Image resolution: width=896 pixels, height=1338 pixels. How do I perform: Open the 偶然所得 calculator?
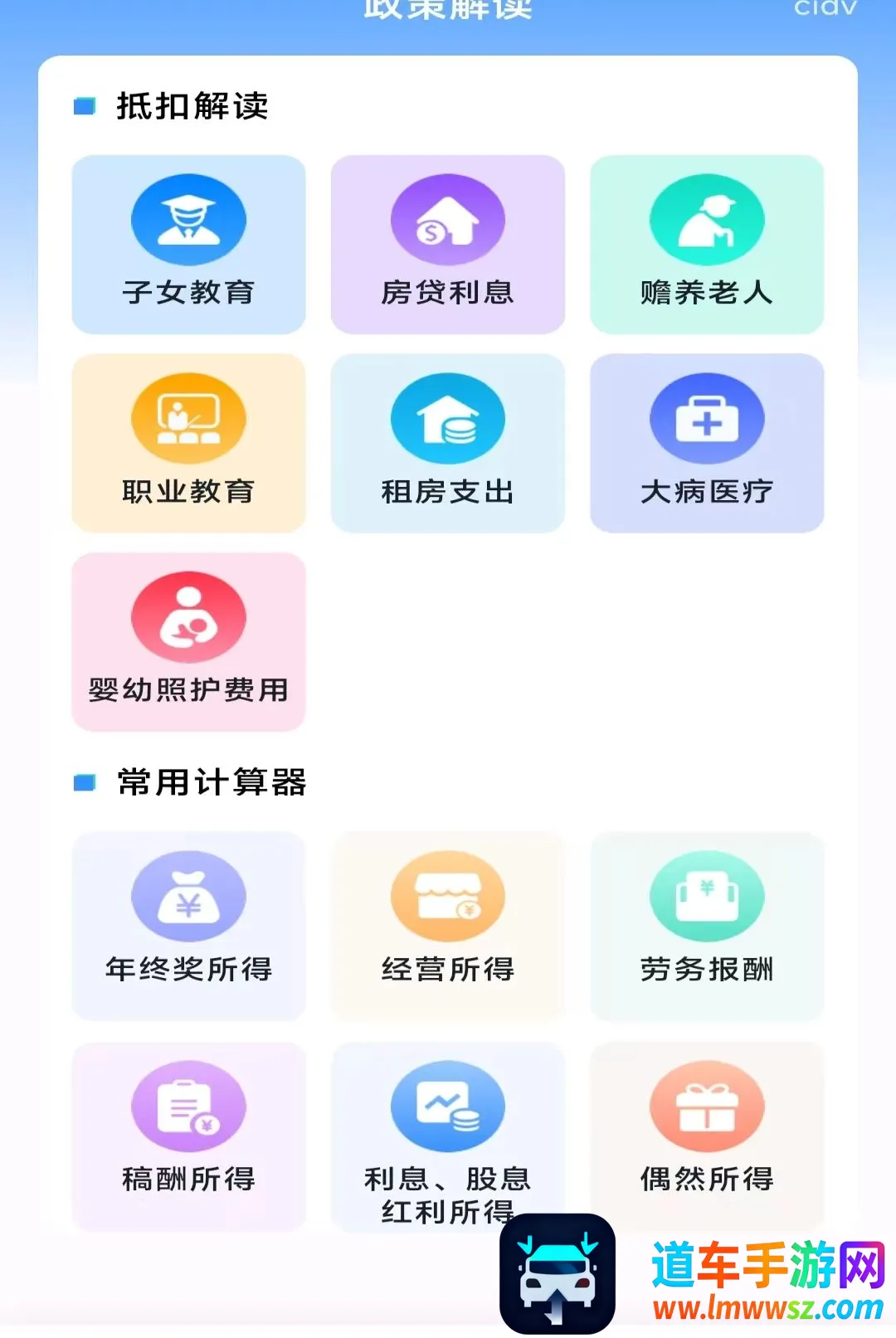point(707,1136)
